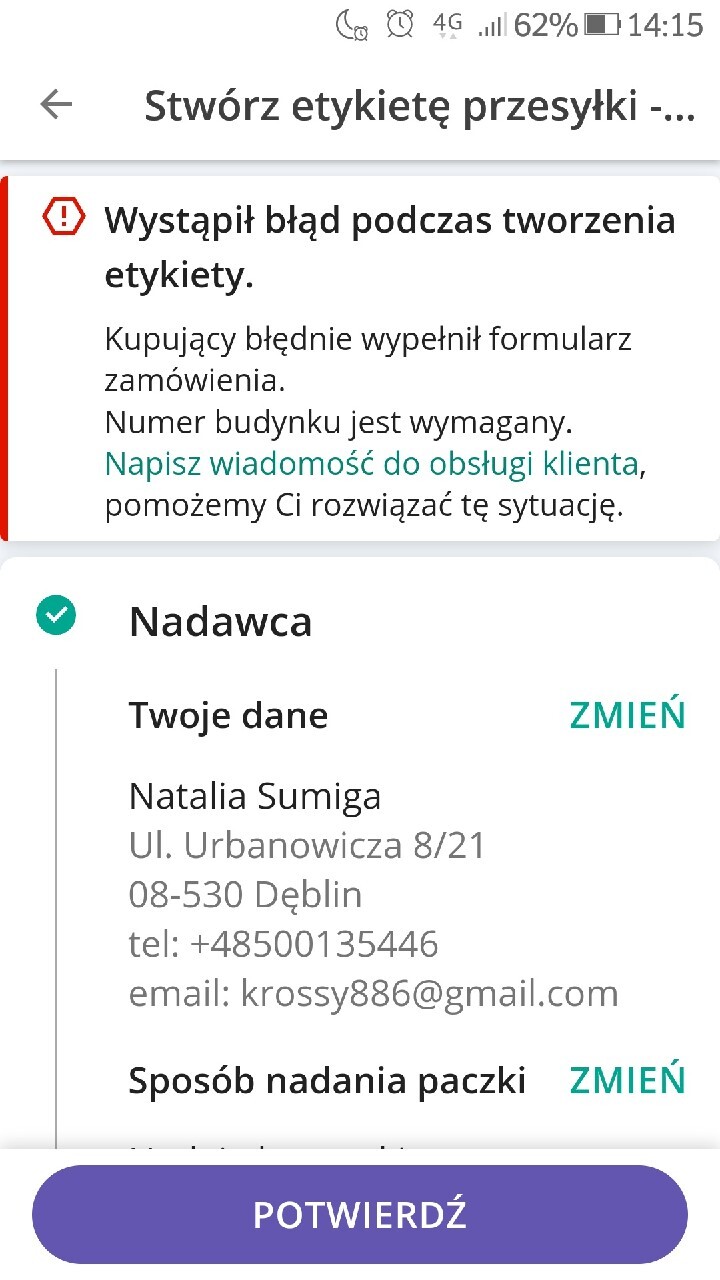
Task: Open 'Napisz wiadomość do obsługi klienta' link
Action: (371, 464)
